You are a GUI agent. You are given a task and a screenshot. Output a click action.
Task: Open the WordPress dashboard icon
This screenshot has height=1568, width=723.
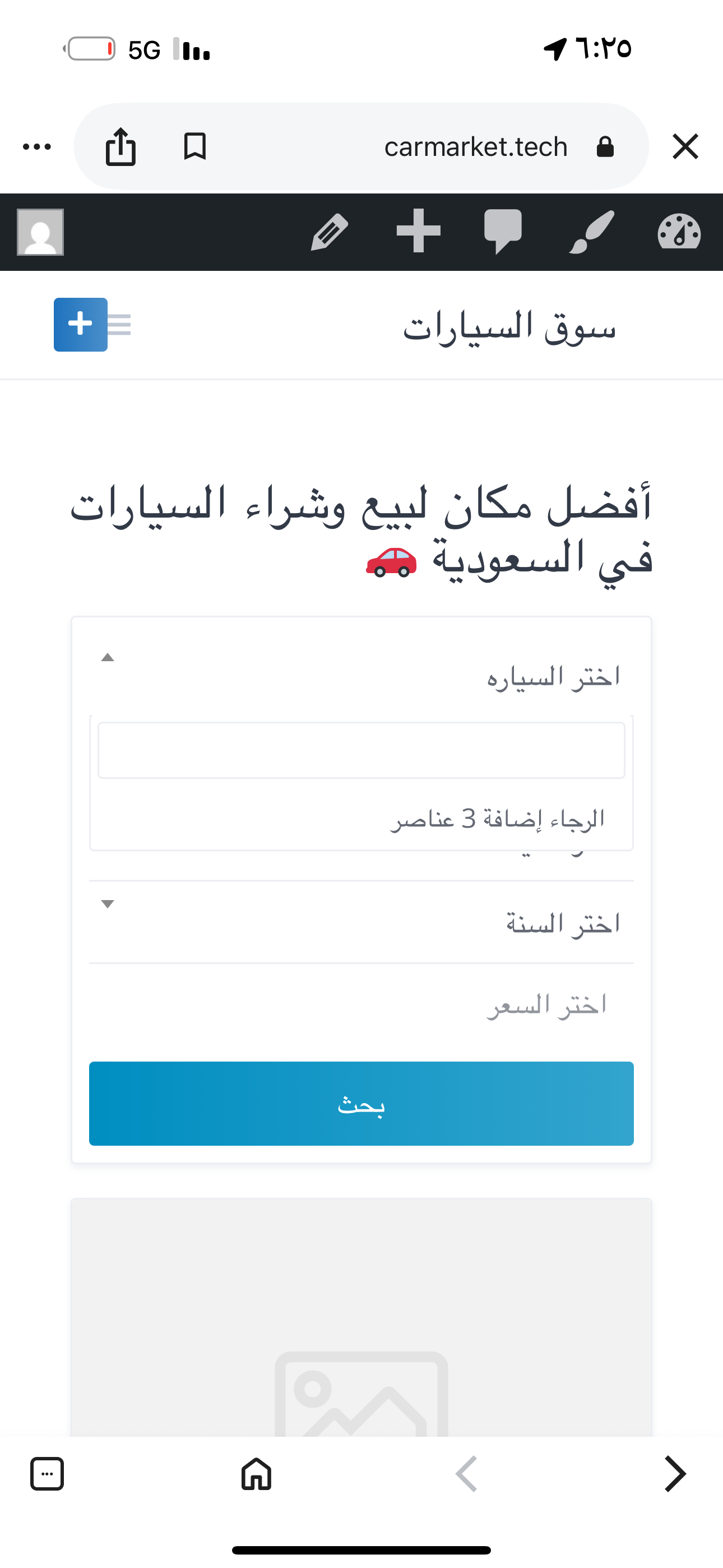[x=679, y=232]
